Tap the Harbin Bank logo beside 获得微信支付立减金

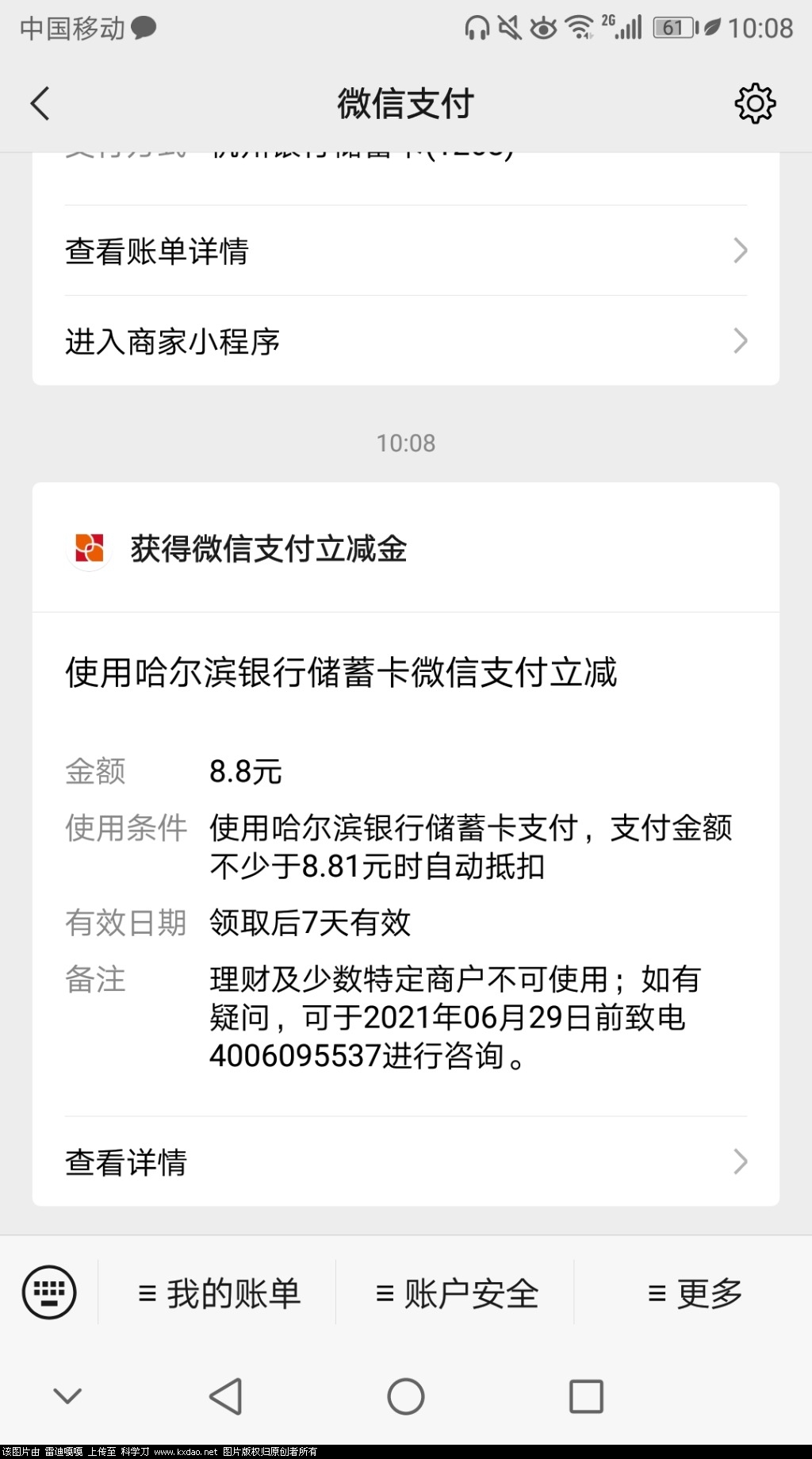(x=89, y=549)
